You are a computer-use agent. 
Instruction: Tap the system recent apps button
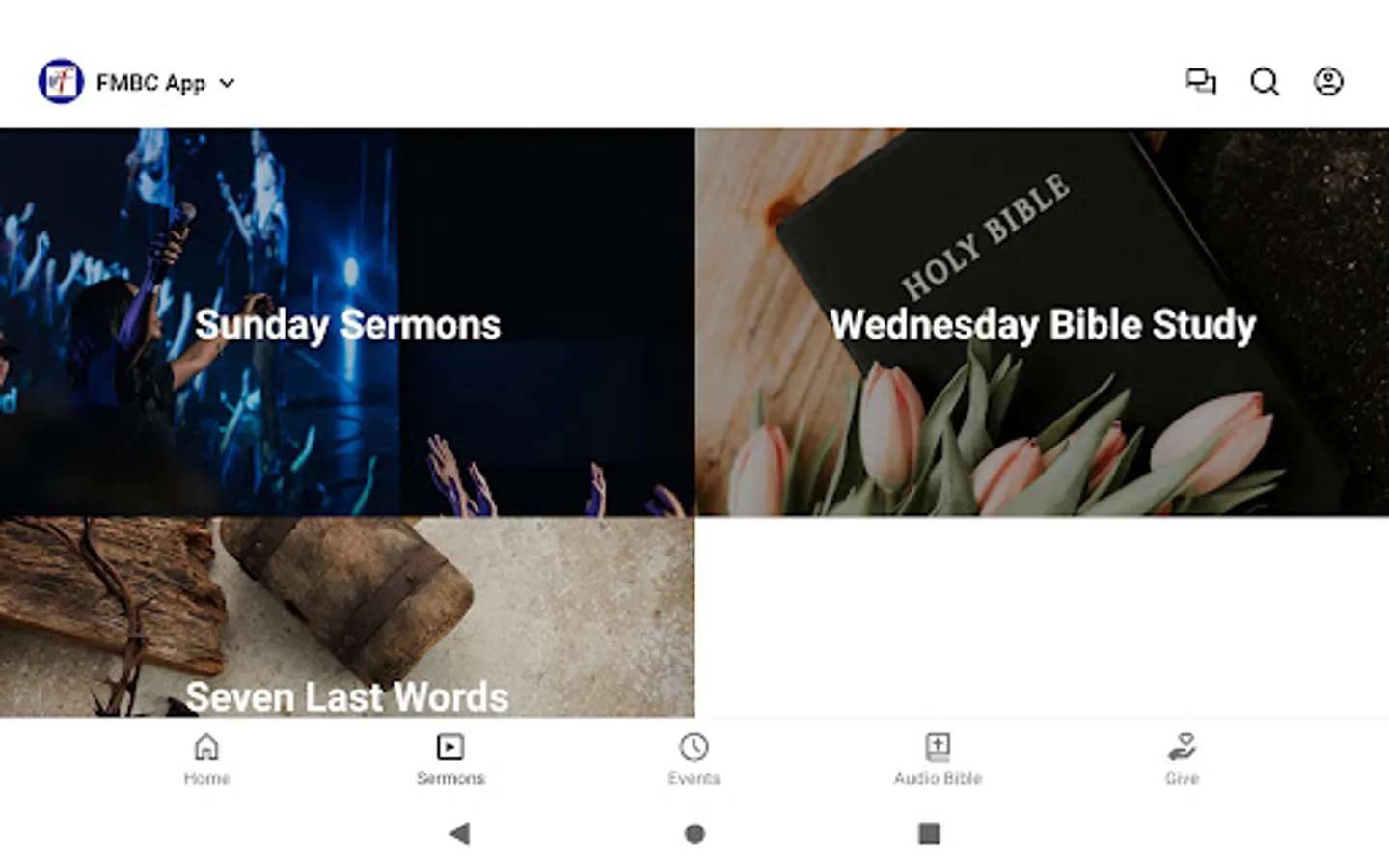tap(929, 833)
